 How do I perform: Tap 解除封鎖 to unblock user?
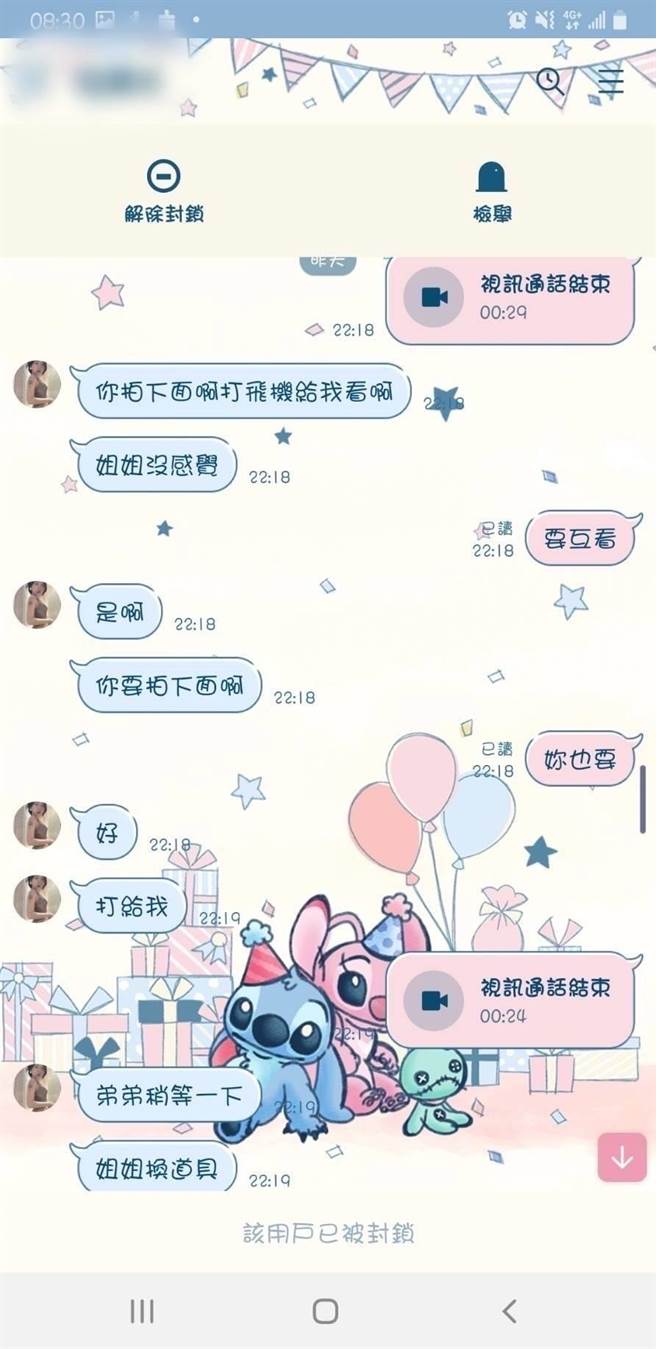[x=164, y=190]
